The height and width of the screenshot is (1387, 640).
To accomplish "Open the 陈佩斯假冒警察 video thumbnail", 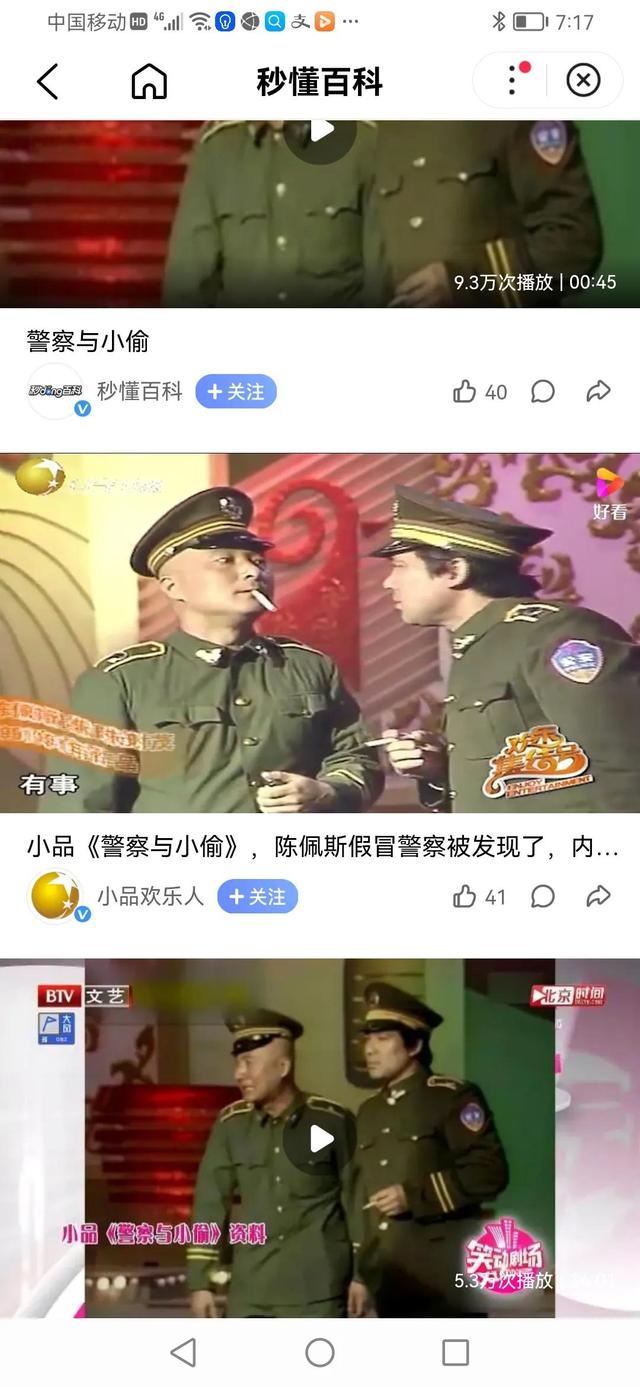I will click(320, 633).
